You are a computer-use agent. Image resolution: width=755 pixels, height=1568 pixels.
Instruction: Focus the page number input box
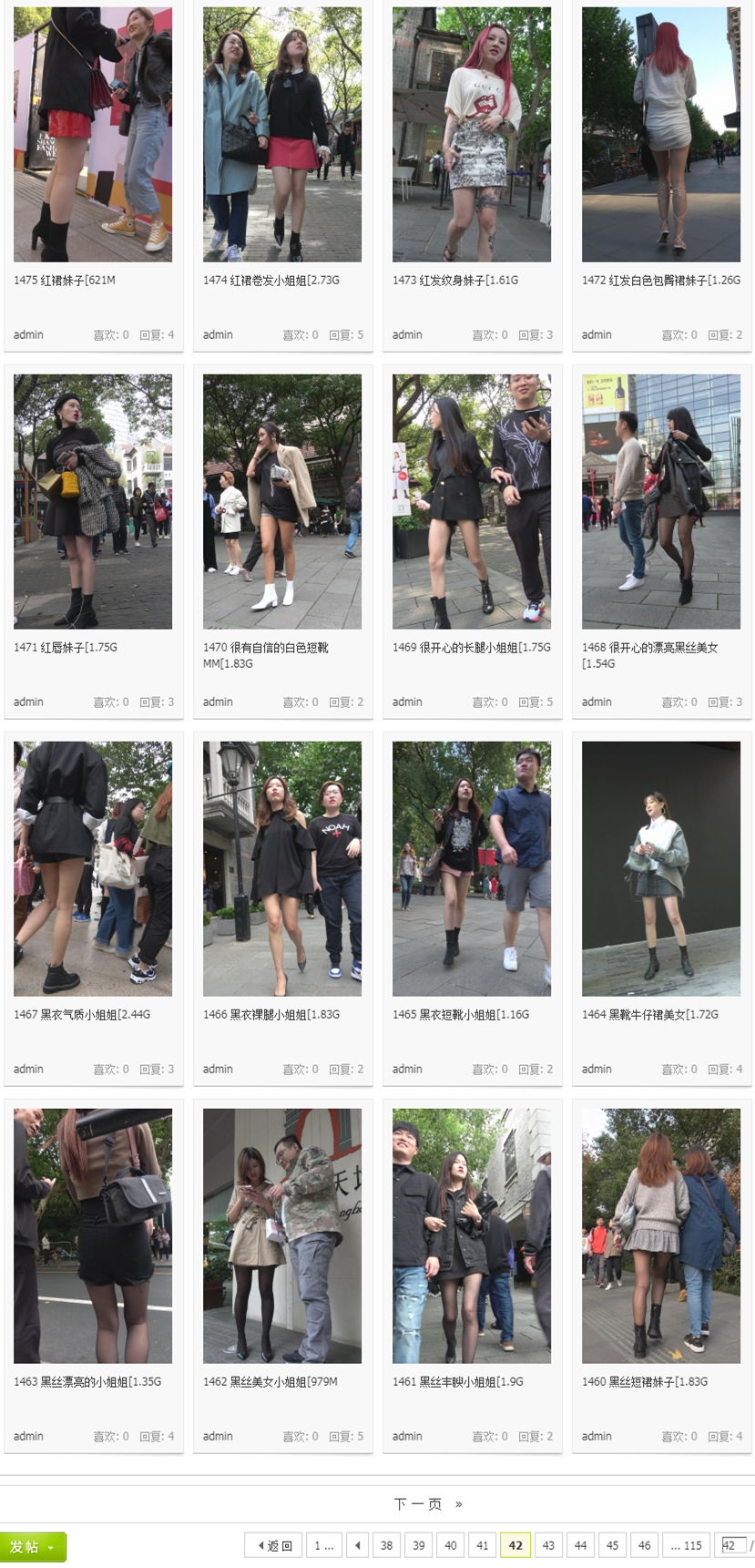click(x=731, y=1545)
